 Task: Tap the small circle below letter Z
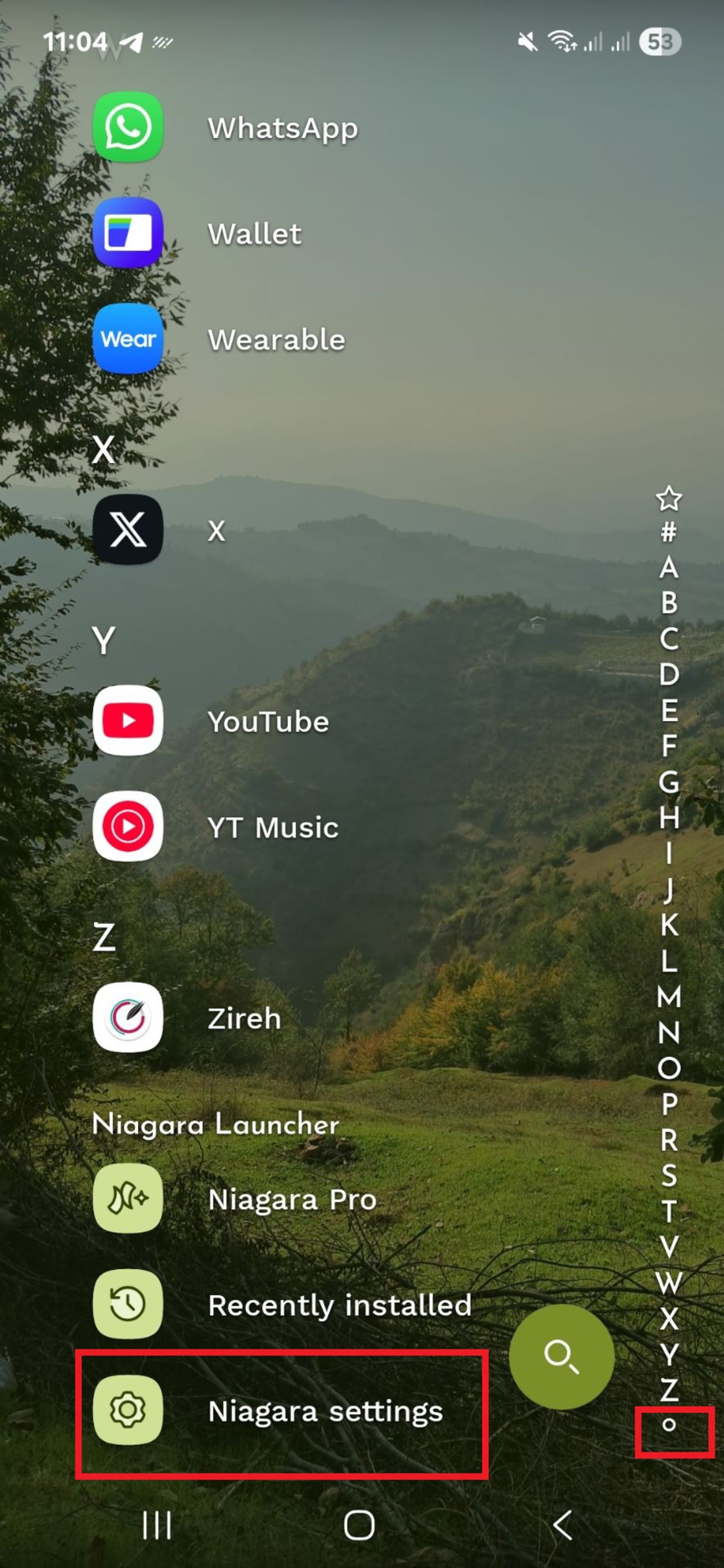pyautogui.click(x=669, y=1425)
